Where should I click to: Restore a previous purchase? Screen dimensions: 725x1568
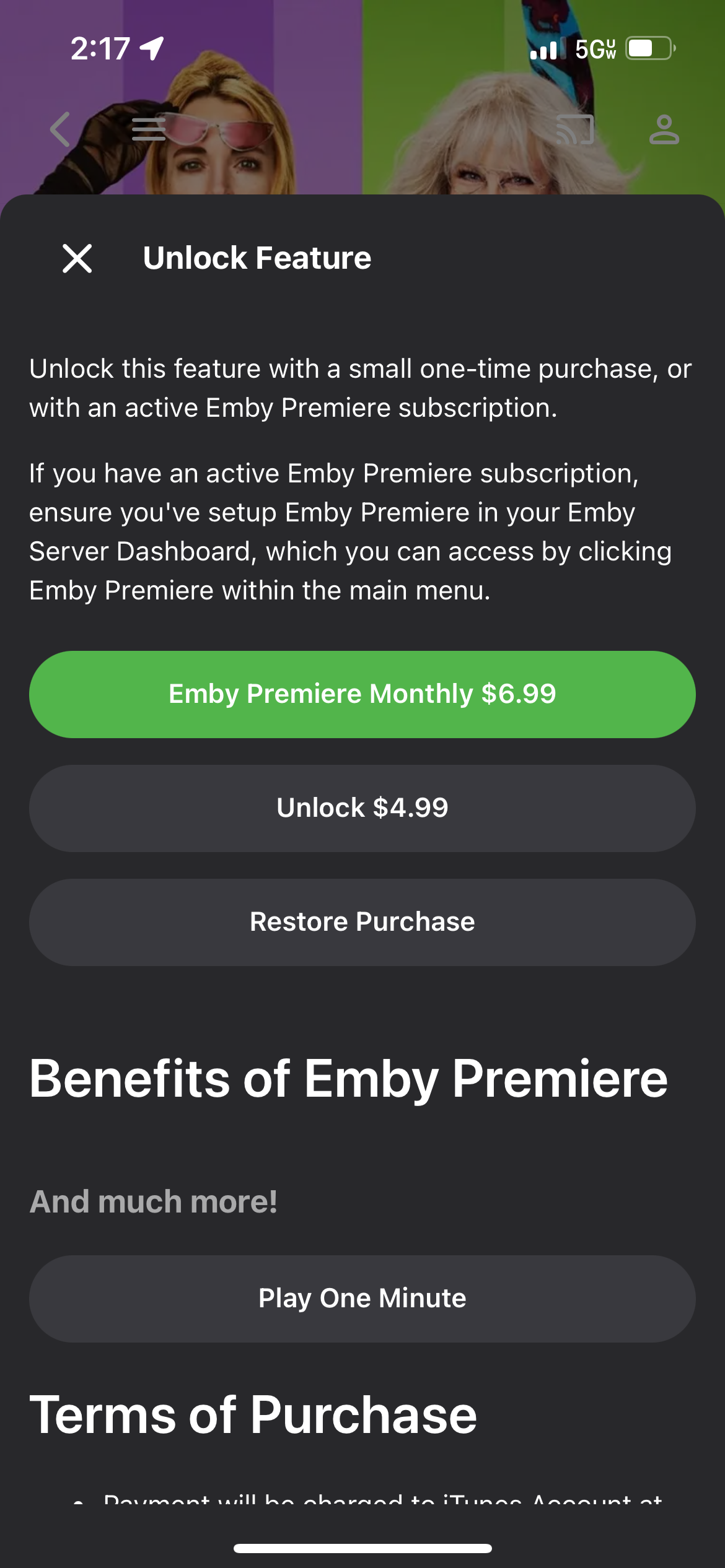[x=362, y=922]
